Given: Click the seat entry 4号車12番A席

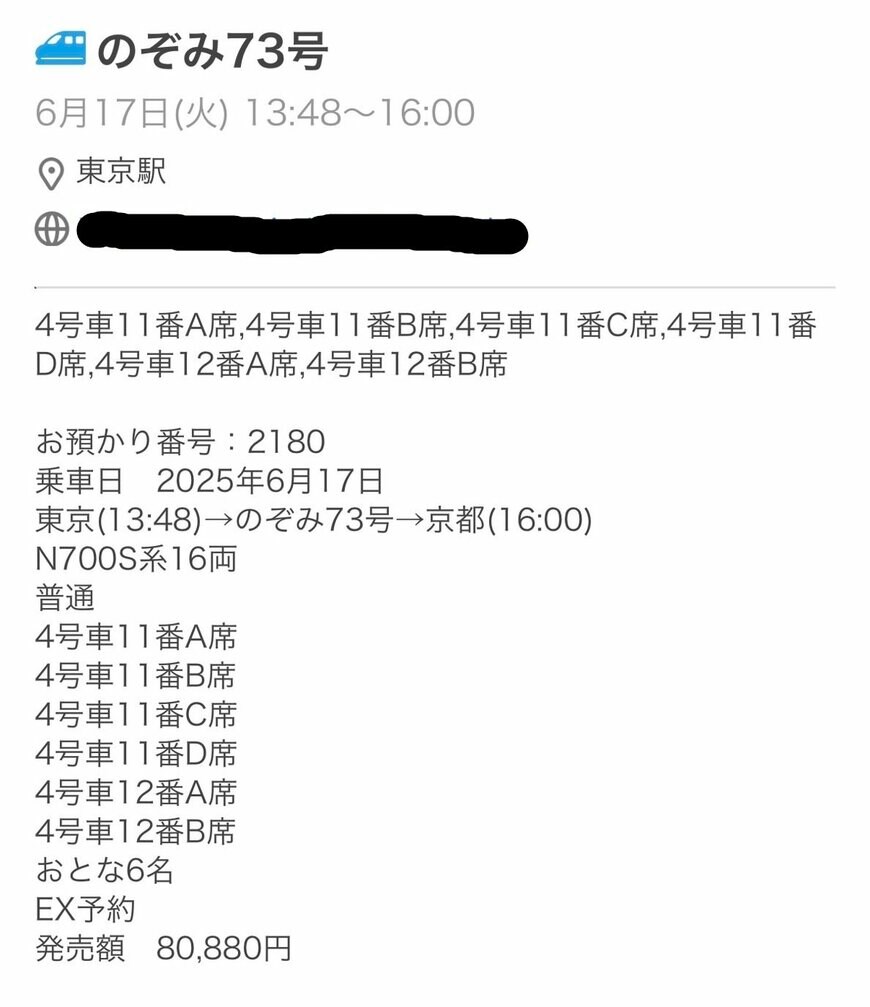Looking at the screenshot, I should [x=135, y=793].
